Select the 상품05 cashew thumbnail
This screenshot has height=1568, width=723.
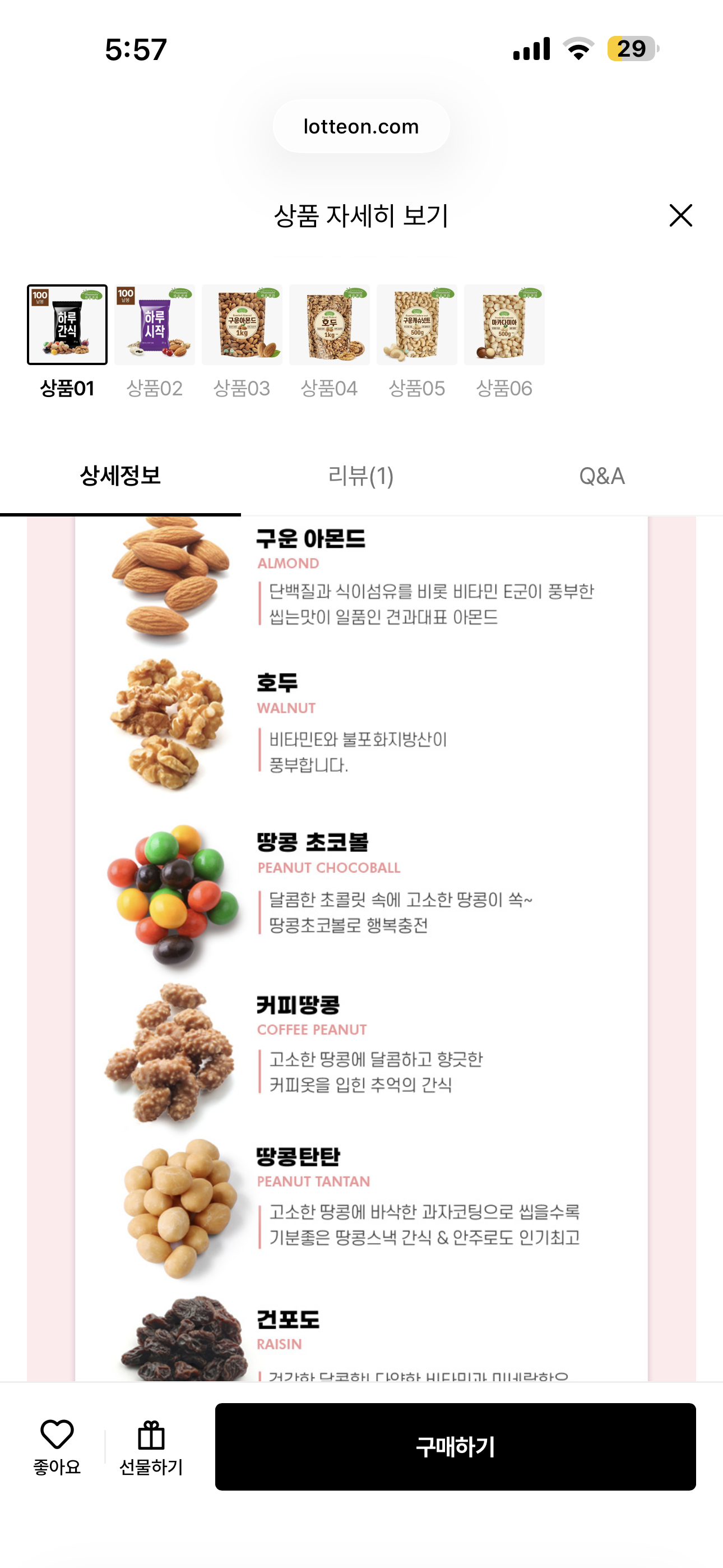pyautogui.click(x=417, y=325)
